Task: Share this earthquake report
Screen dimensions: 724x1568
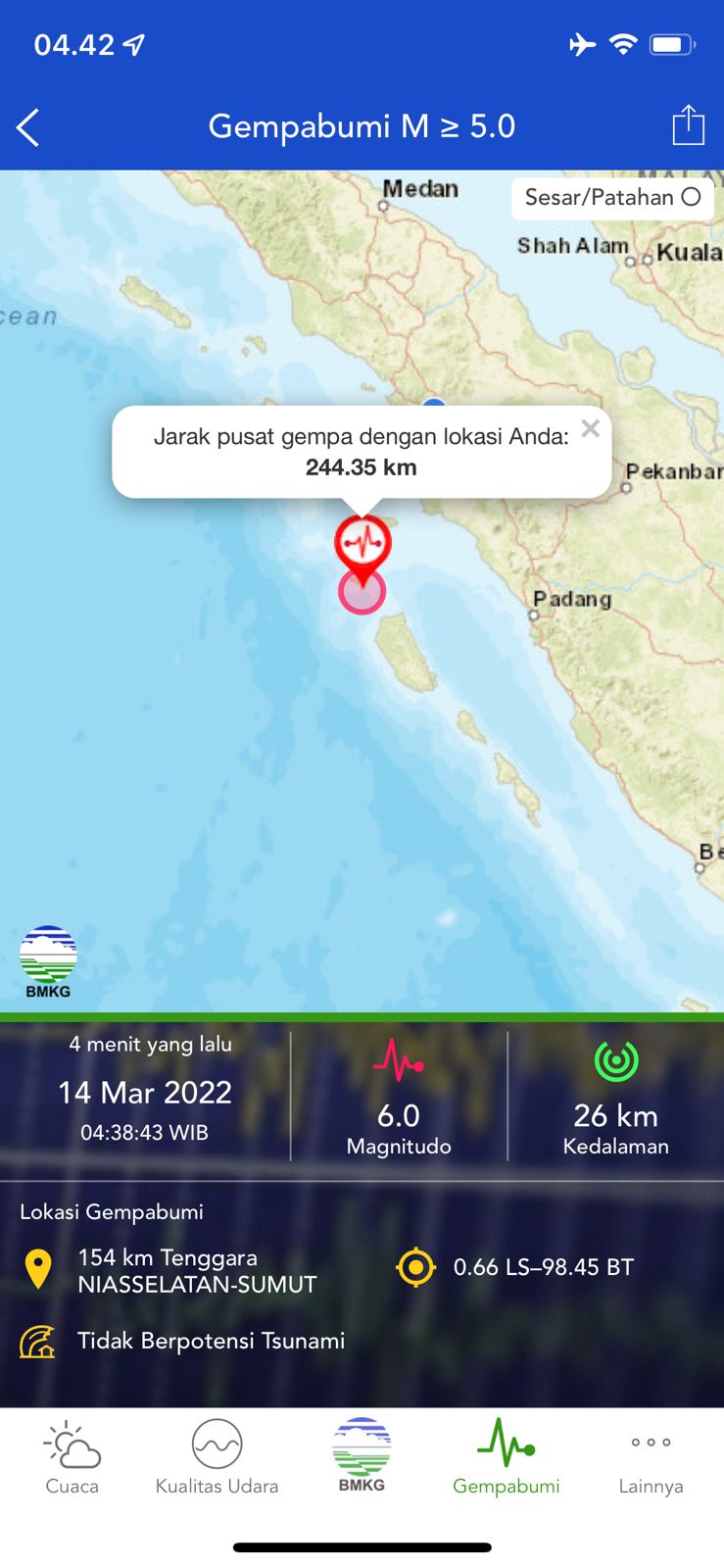Action: (688, 125)
